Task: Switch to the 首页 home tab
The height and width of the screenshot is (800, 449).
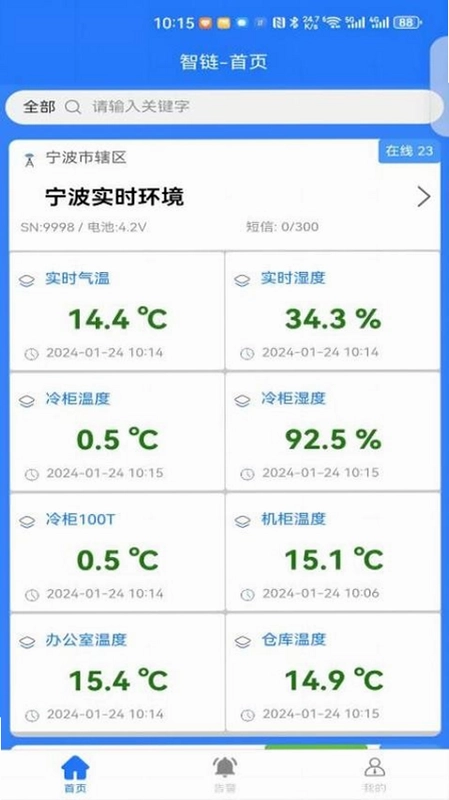Action: click(75, 774)
